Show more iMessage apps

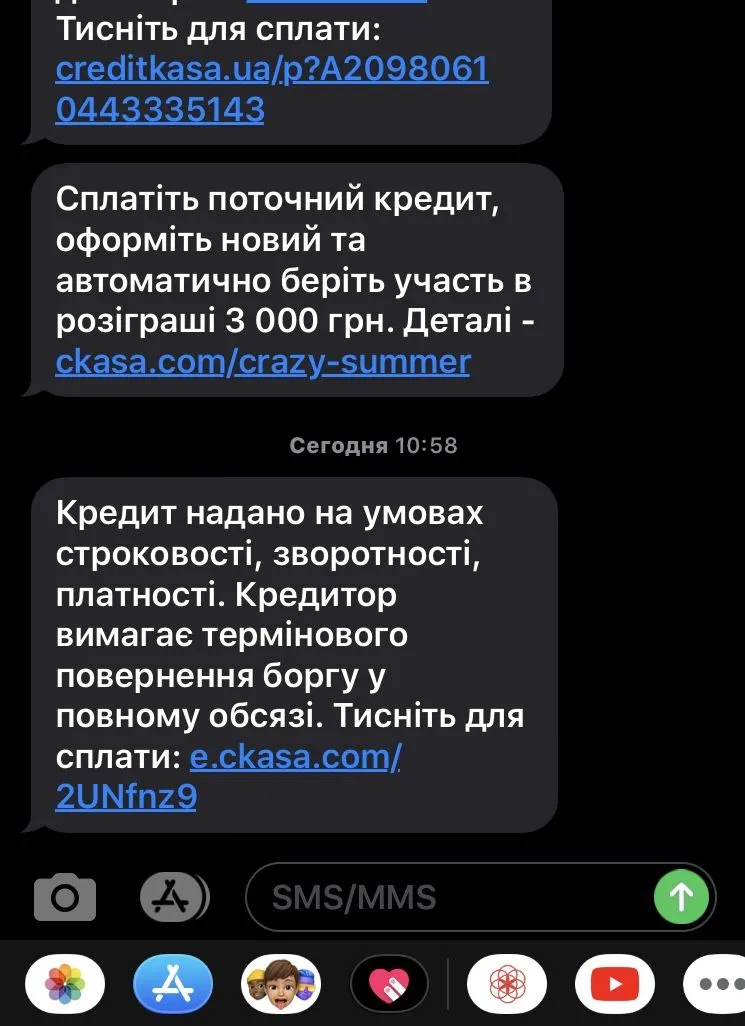click(718, 985)
